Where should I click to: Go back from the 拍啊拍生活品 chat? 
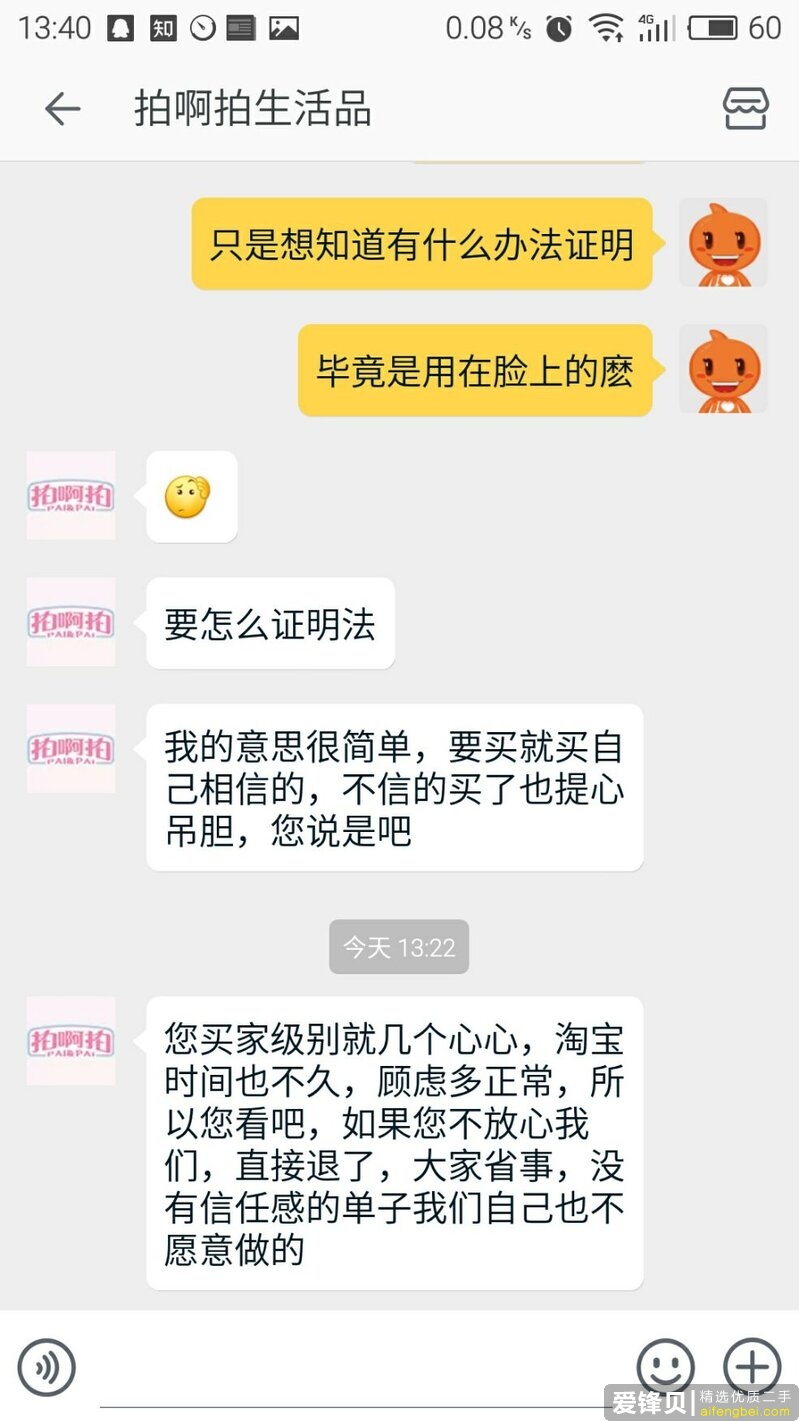62,108
